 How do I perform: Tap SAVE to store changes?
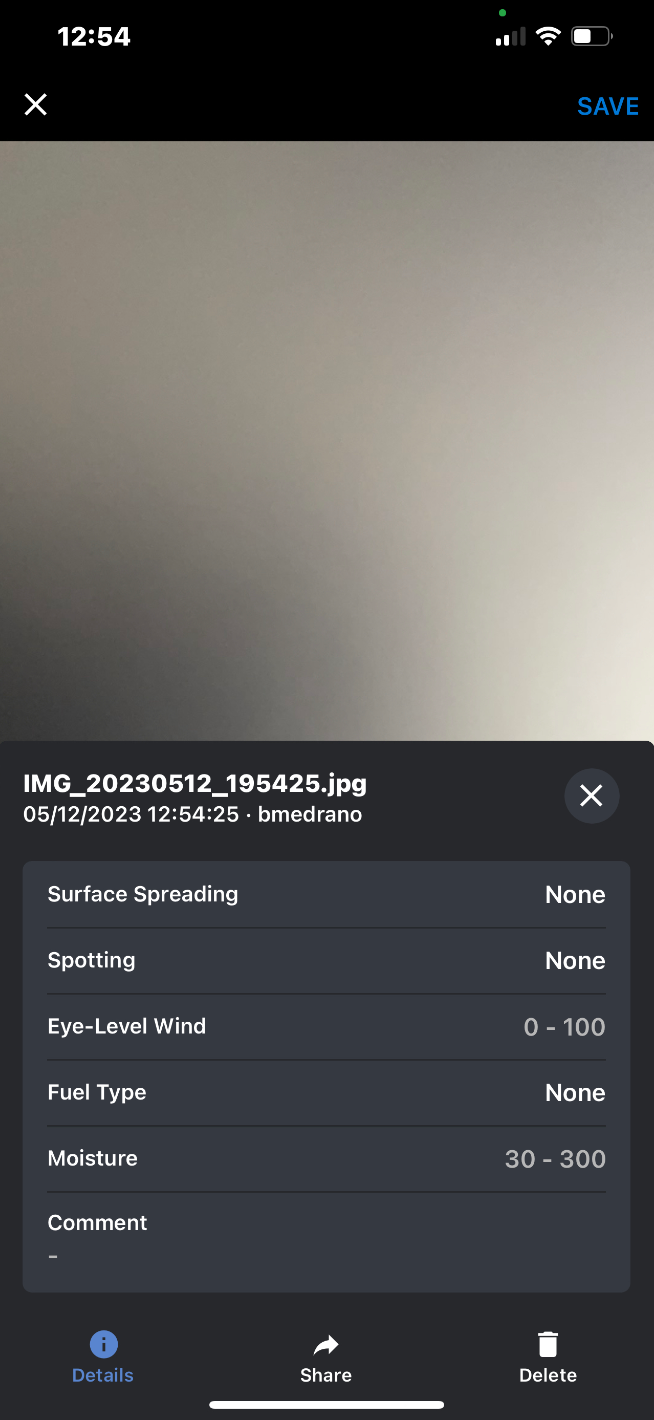coord(607,106)
